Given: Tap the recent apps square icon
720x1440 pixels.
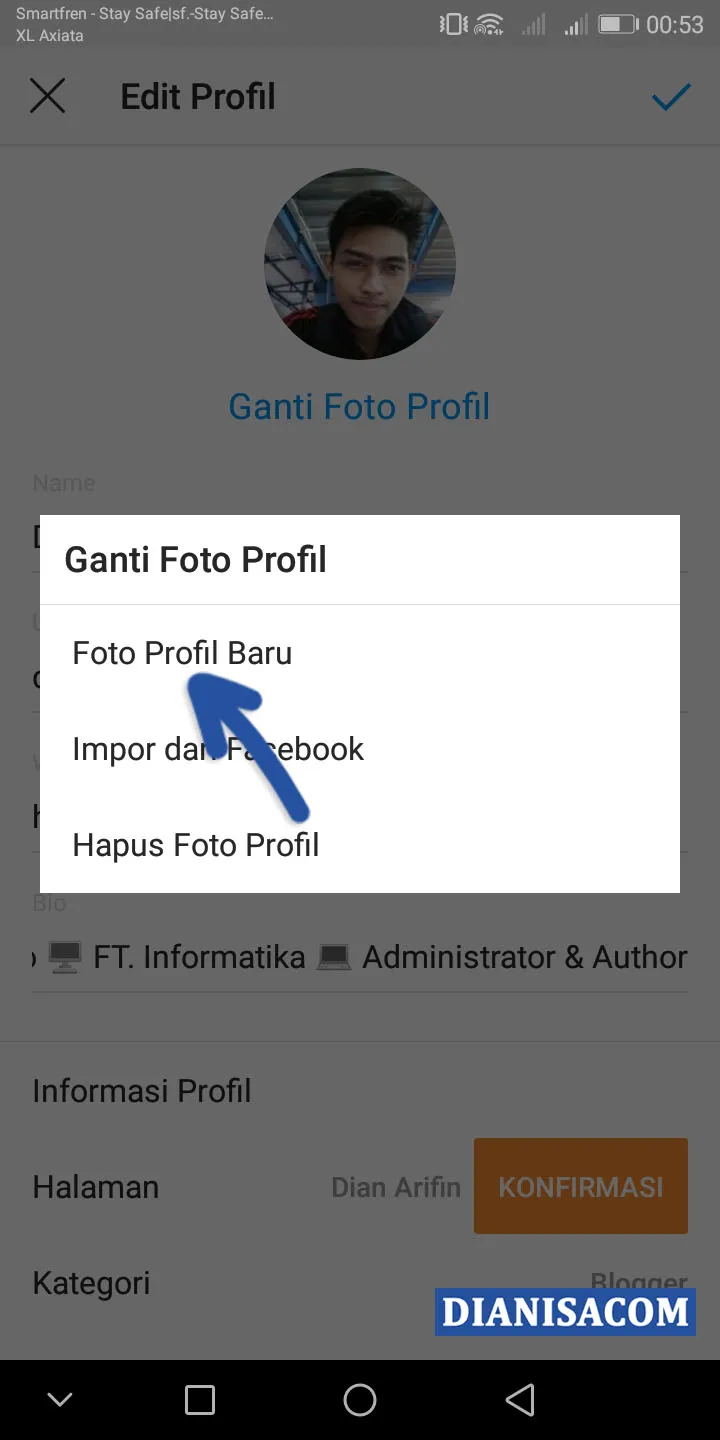Looking at the screenshot, I should point(200,1400).
